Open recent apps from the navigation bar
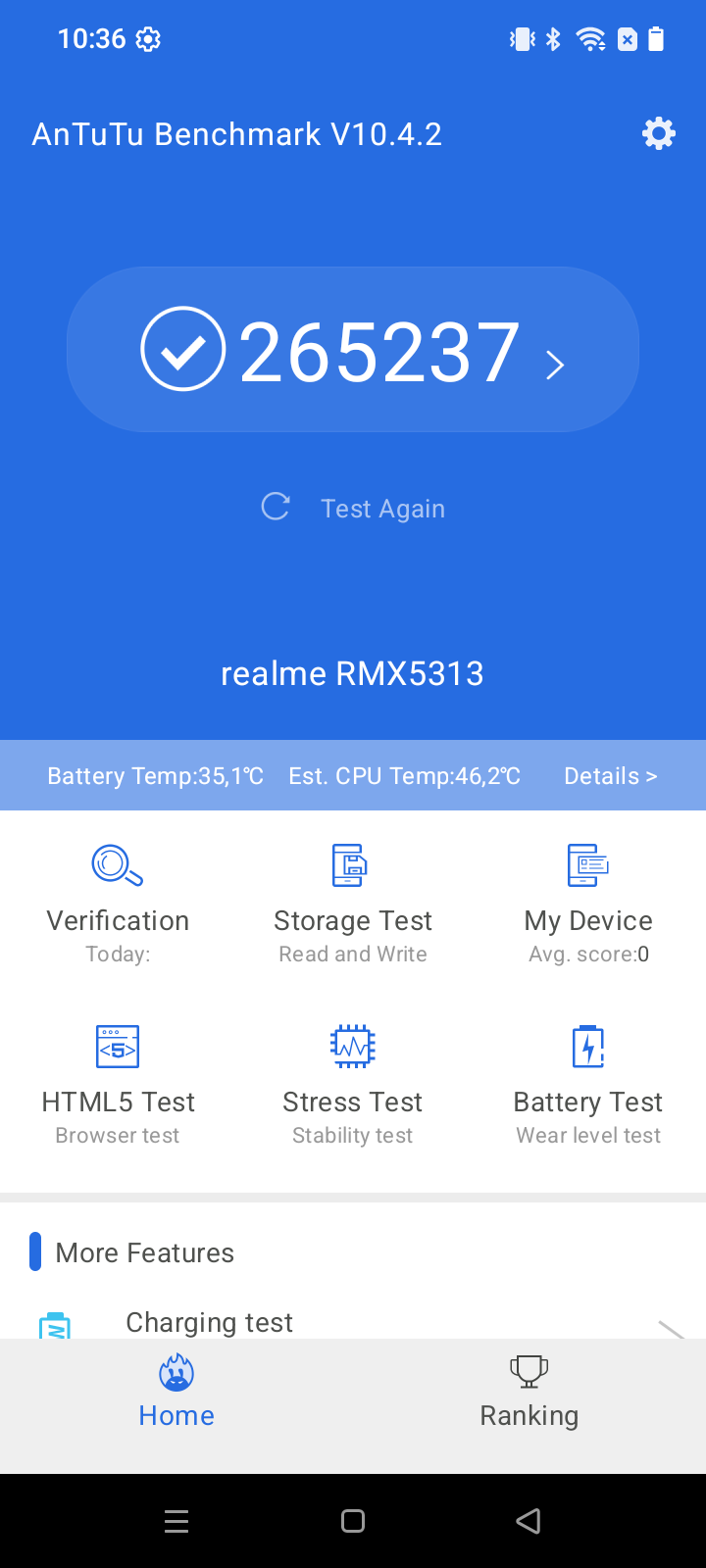 click(x=176, y=1521)
